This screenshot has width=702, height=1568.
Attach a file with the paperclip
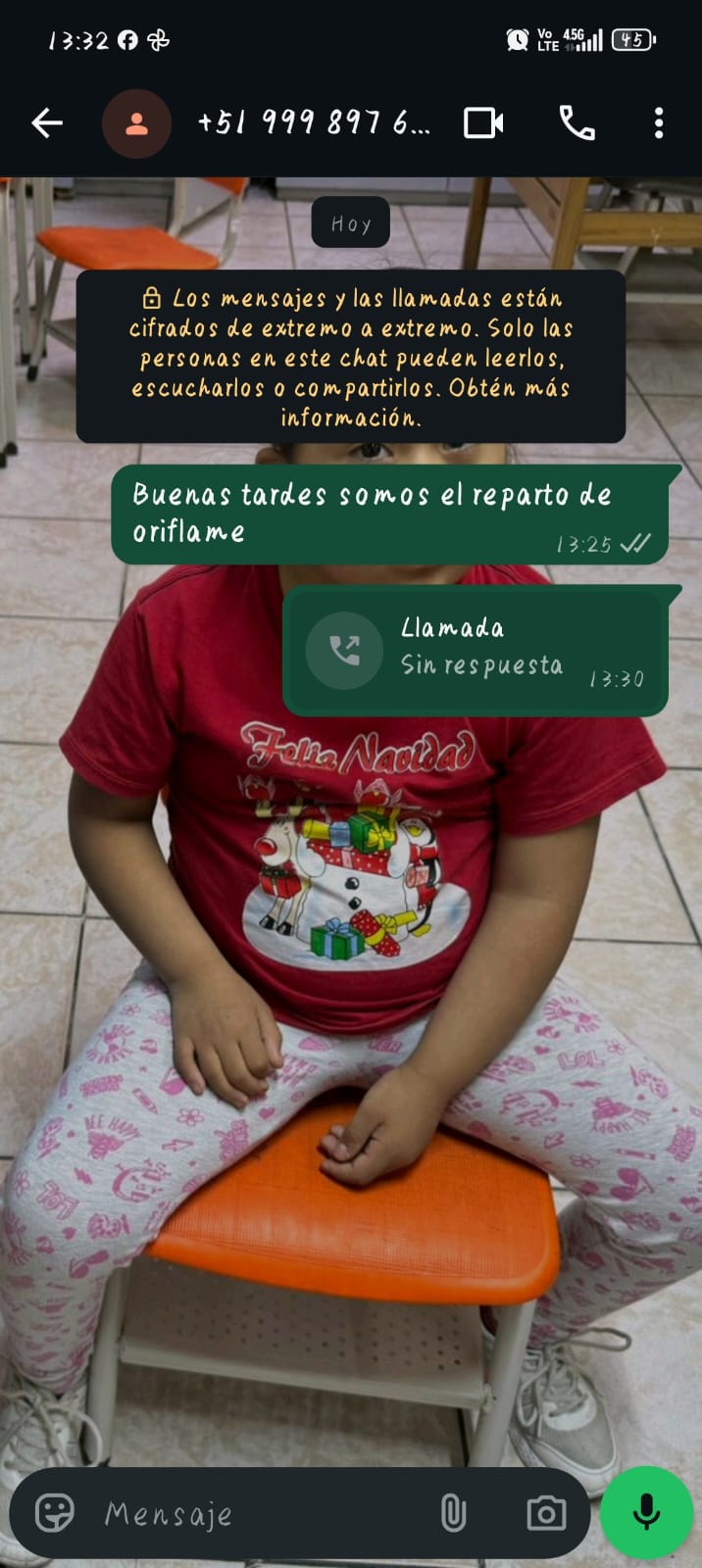click(x=453, y=1513)
